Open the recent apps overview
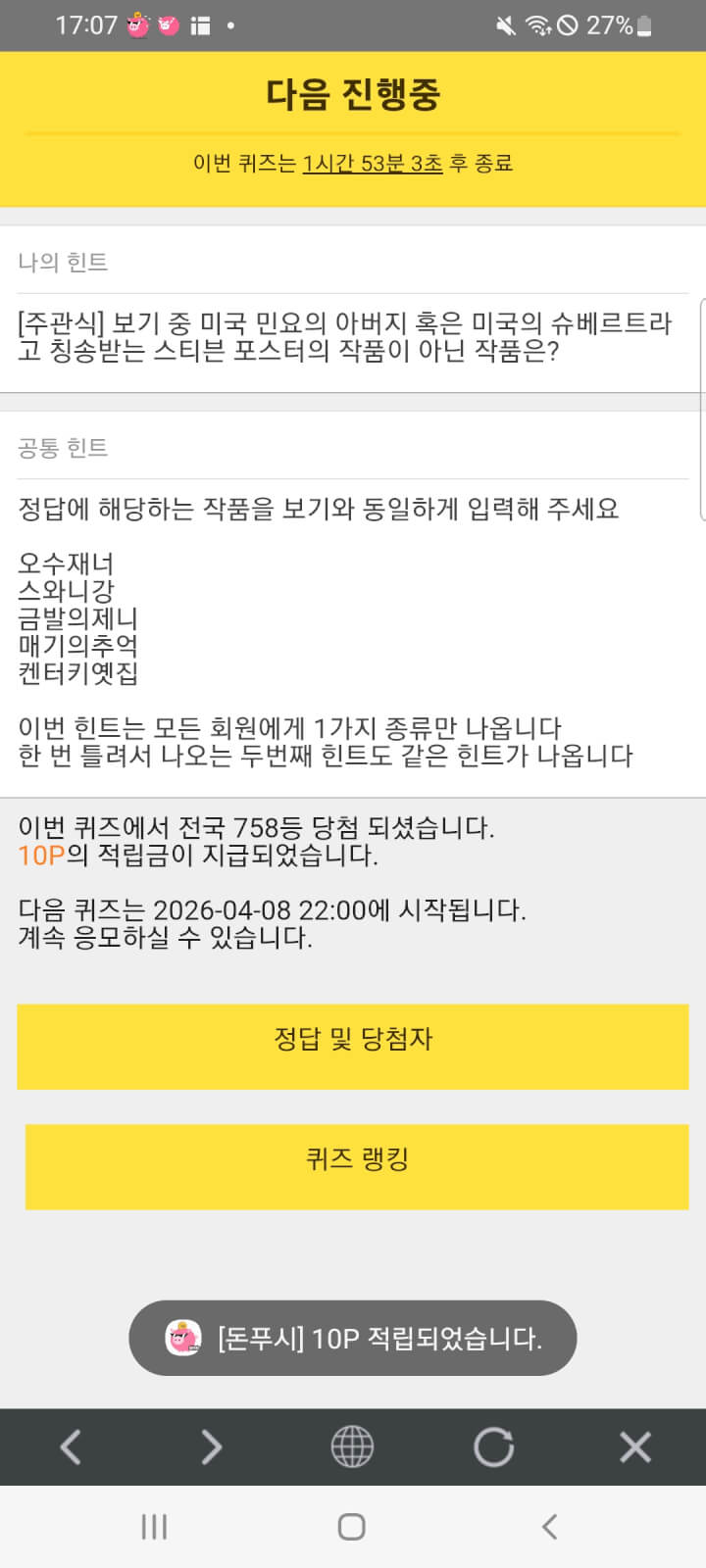Image resolution: width=706 pixels, height=1568 pixels. (x=154, y=1526)
